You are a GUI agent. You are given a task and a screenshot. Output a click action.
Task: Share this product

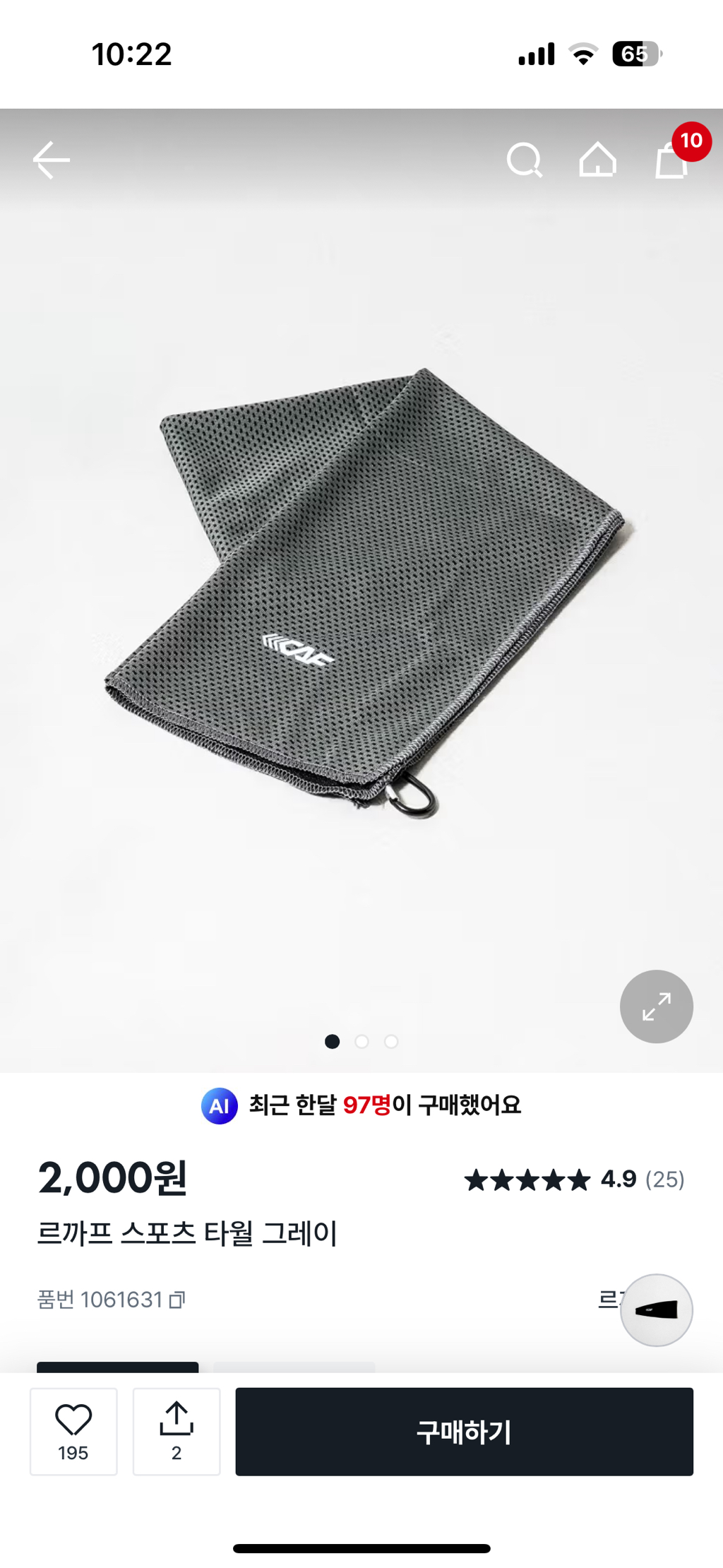pyautogui.click(x=177, y=1431)
